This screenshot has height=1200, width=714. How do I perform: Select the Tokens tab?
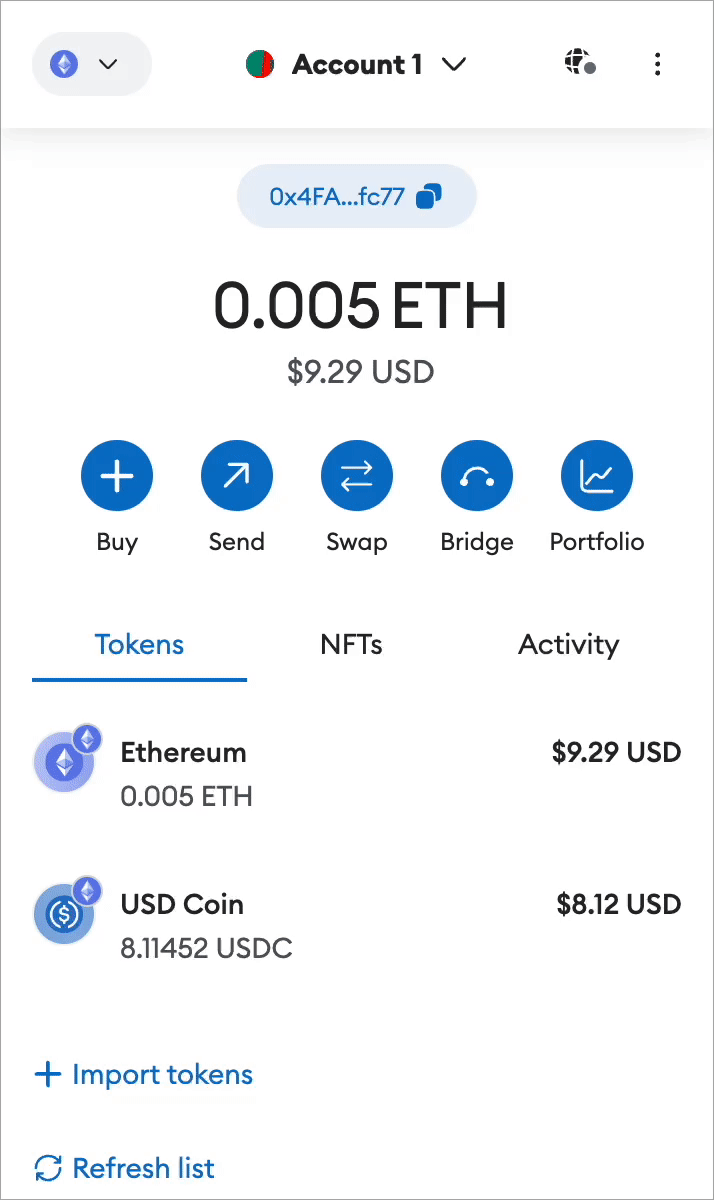(x=139, y=645)
